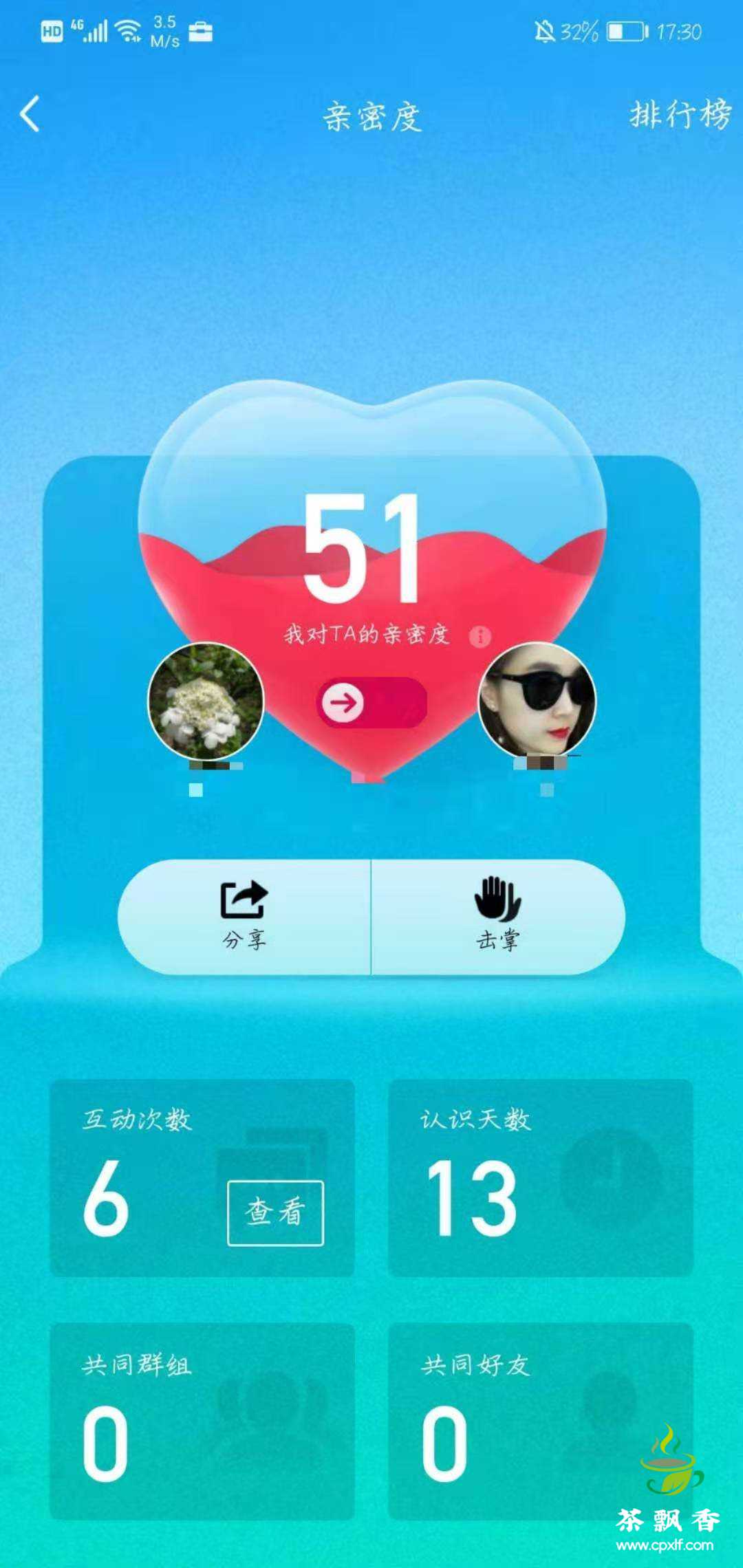743x1568 pixels.
Task: Tap the arrow switch inside the heart
Action: [x=371, y=703]
